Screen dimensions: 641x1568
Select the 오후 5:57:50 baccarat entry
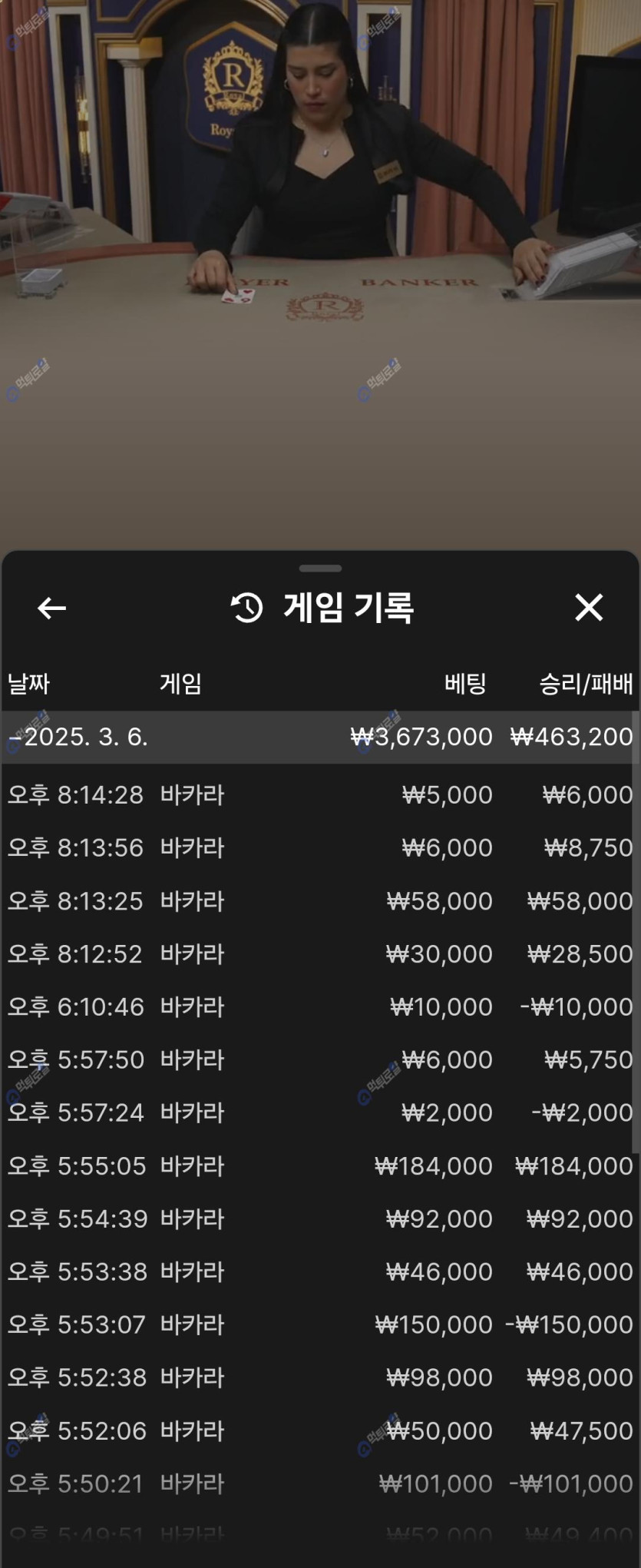[x=319, y=1059]
